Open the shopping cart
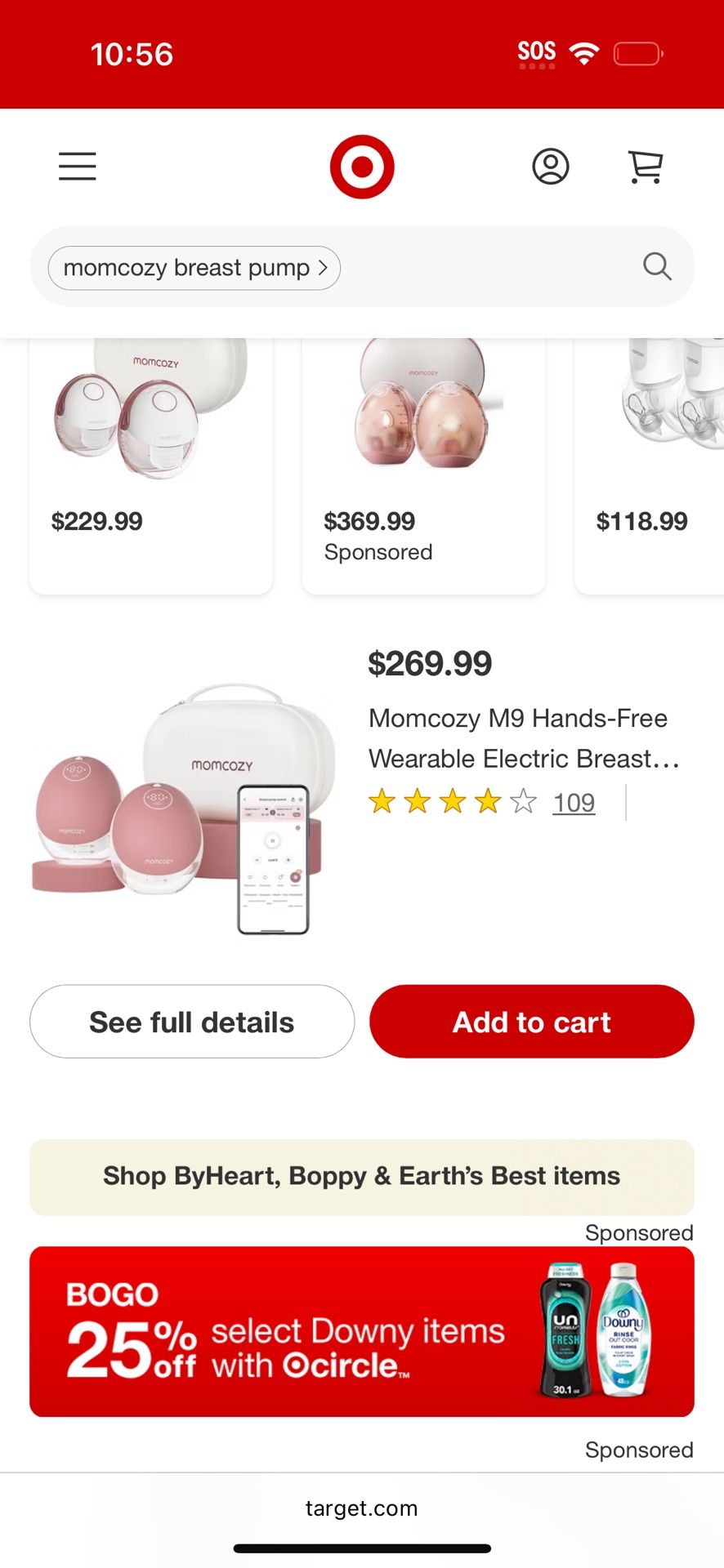The width and height of the screenshot is (724, 1568). (x=646, y=167)
